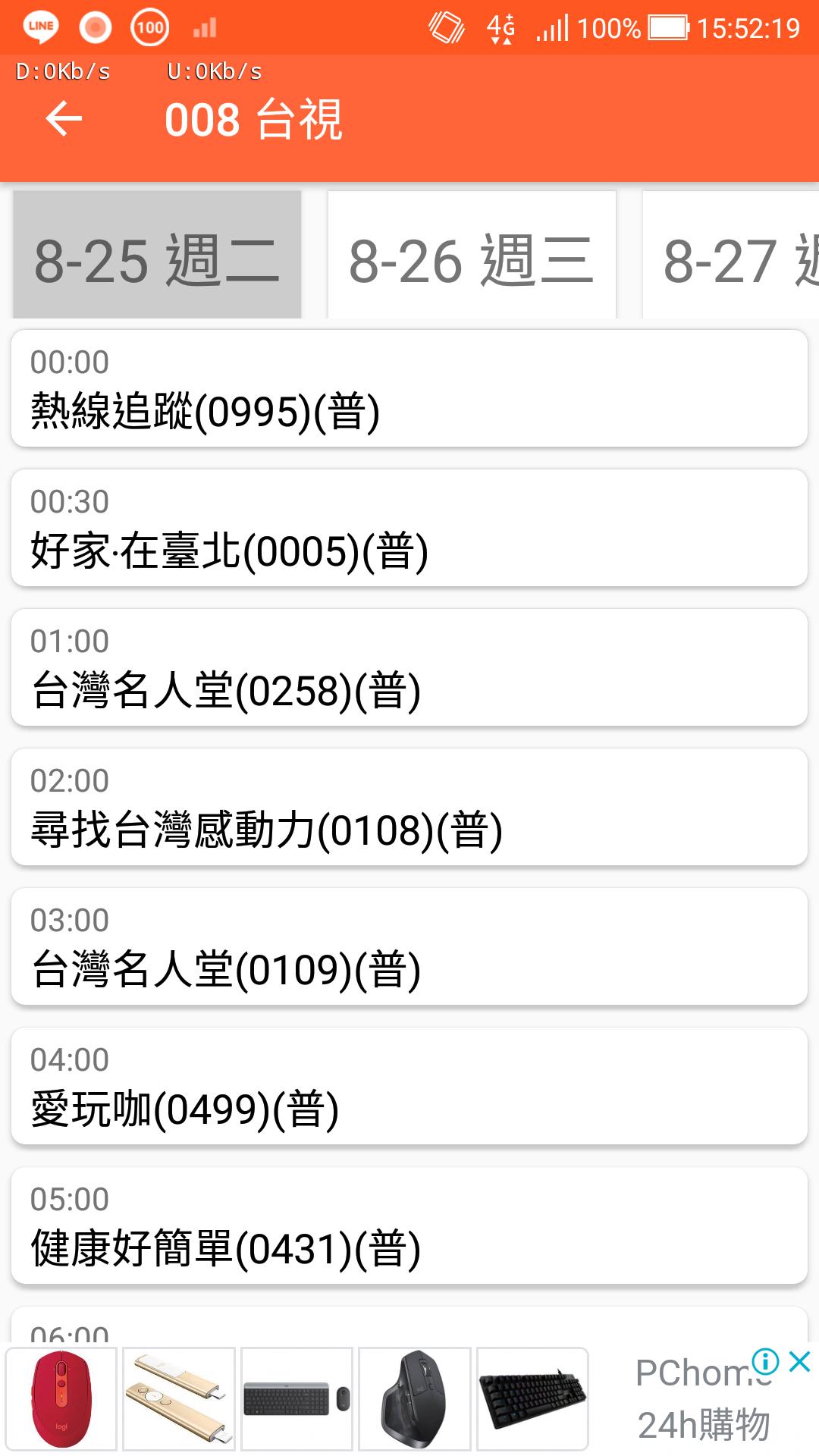Switch to the 8-26 週三 tab
This screenshot has height=1456, width=819.
pyautogui.click(x=471, y=256)
